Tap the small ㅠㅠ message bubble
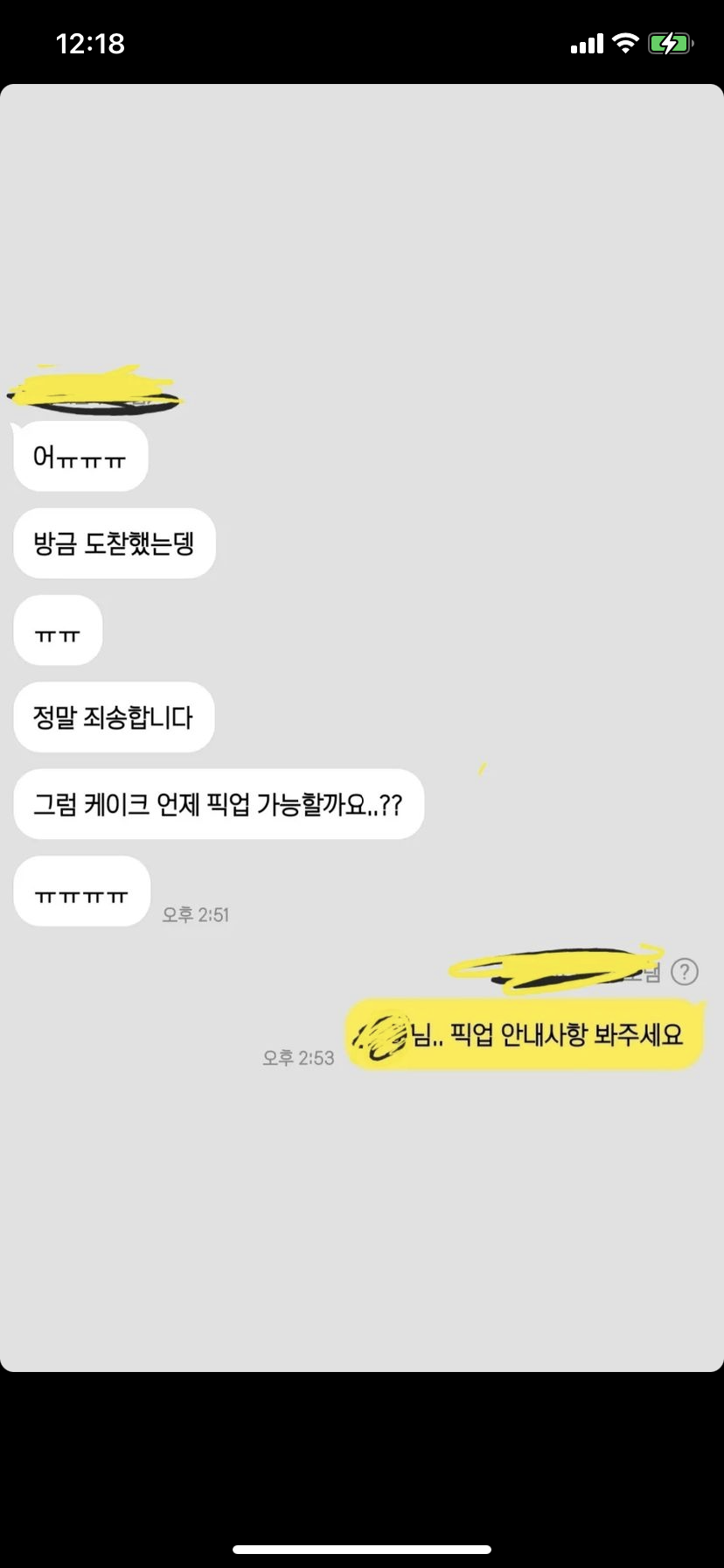 pyautogui.click(x=58, y=630)
